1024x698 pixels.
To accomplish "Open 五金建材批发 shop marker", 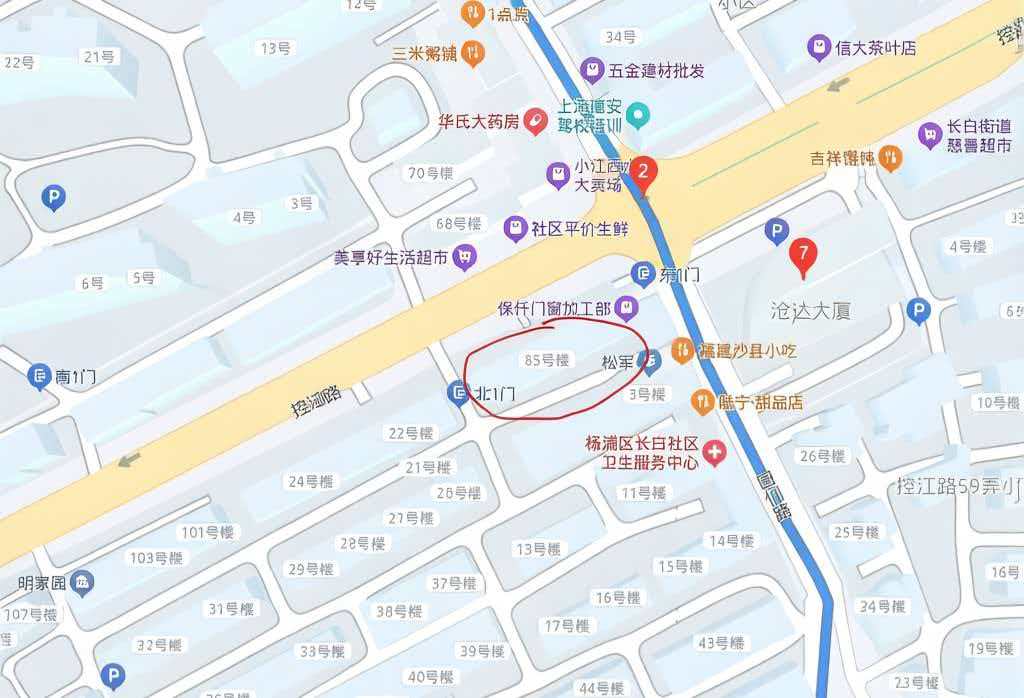I will (x=592, y=70).
